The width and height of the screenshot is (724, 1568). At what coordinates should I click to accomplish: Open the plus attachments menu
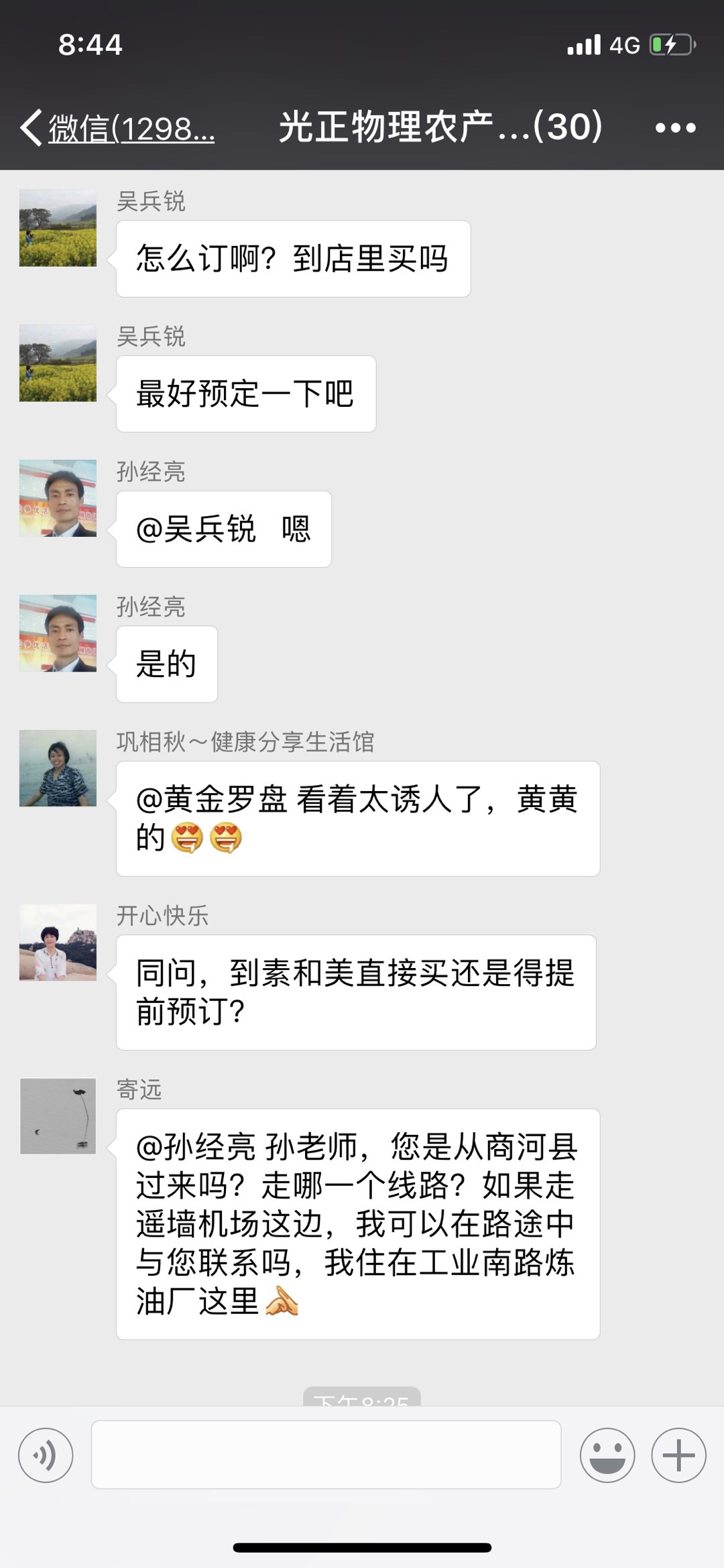[x=678, y=1455]
